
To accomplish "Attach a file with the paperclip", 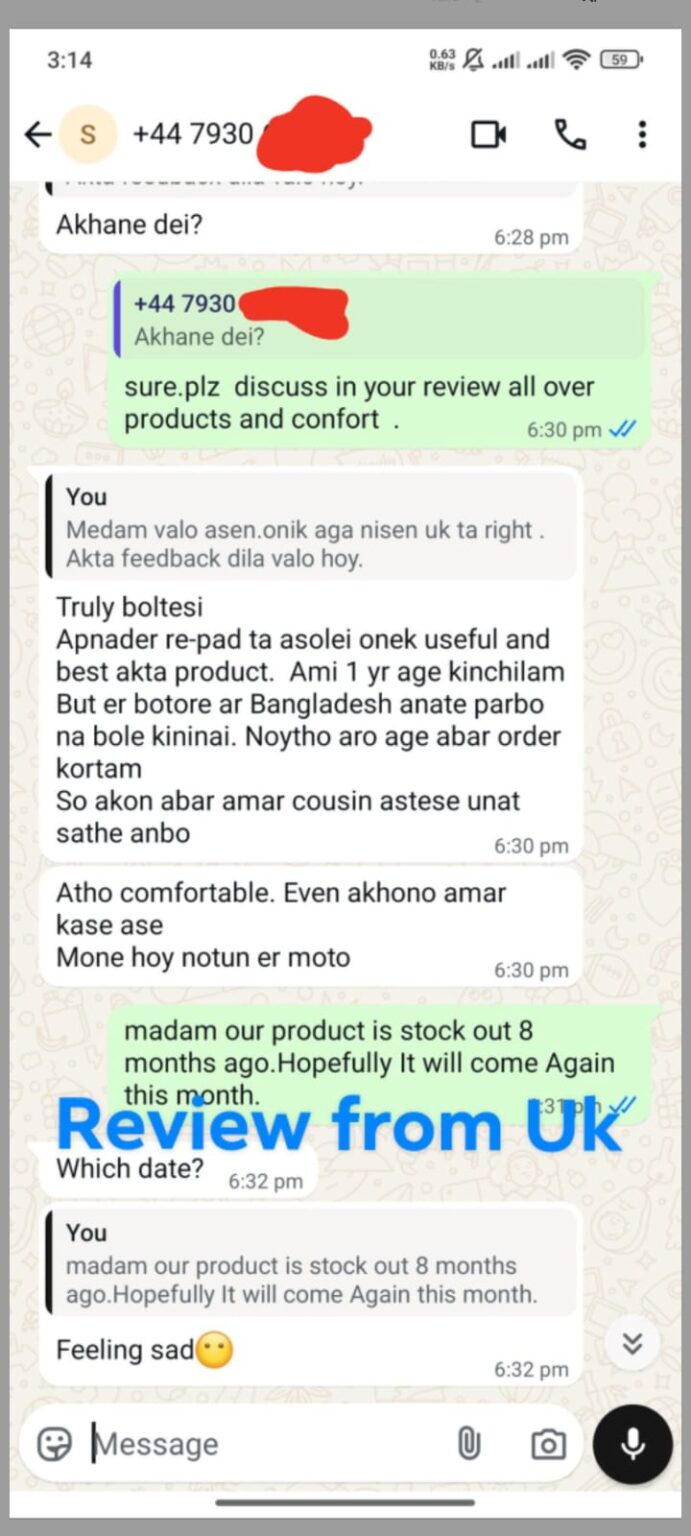I will pos(468,1443).
